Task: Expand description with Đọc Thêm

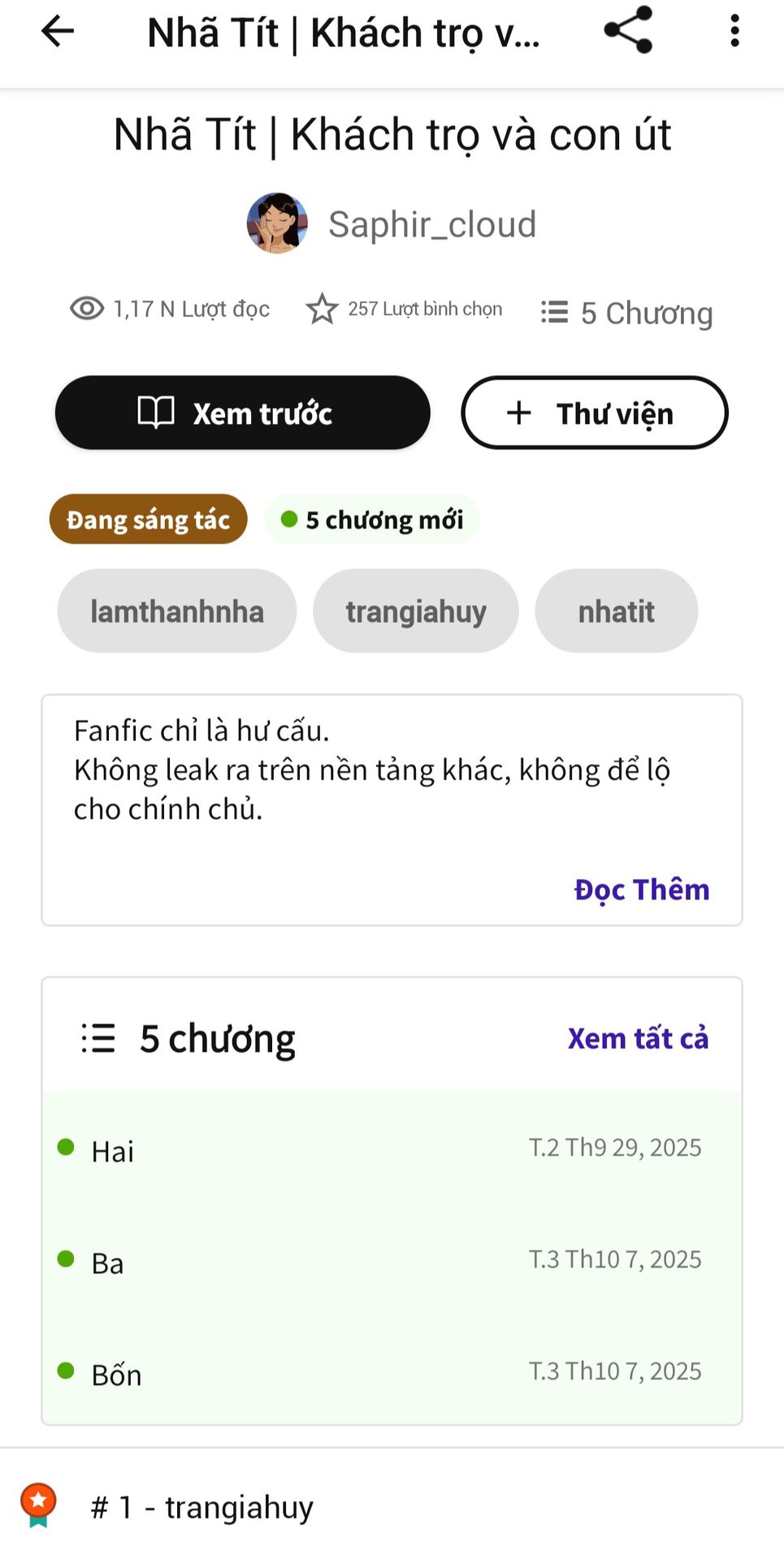Action: click(641, 890)
